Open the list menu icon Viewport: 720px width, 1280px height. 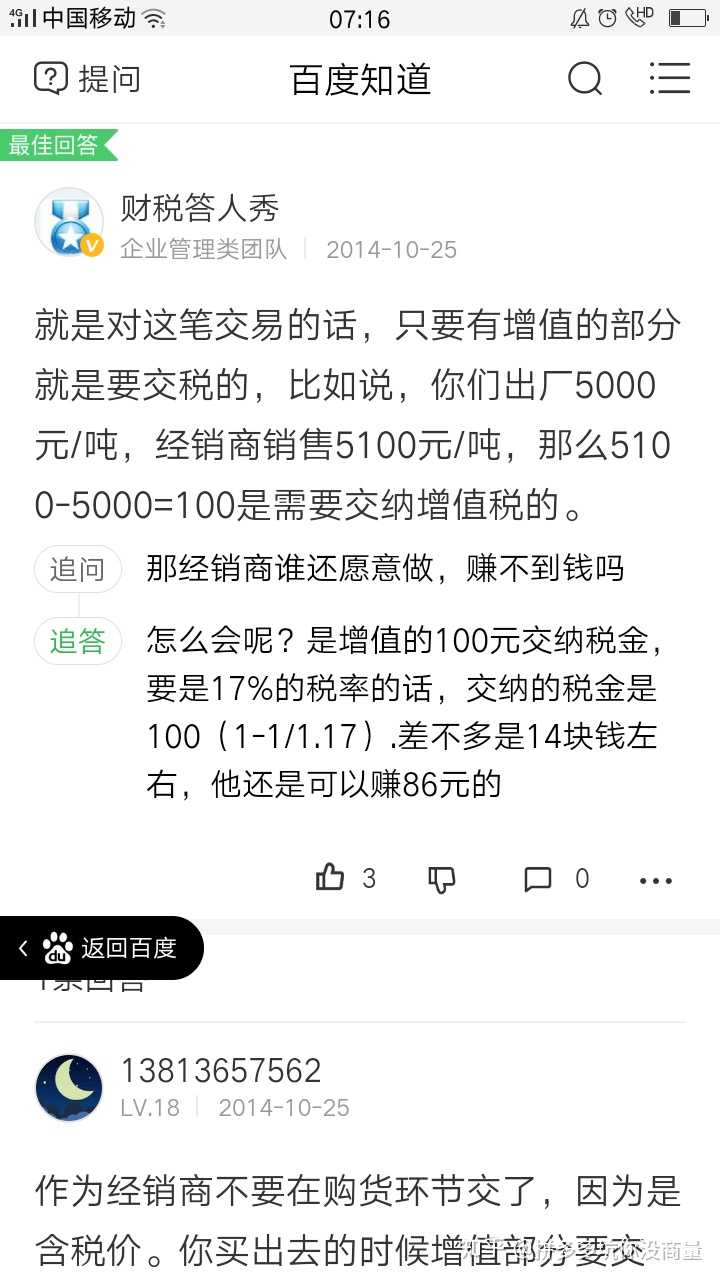[x=669, y=78]
